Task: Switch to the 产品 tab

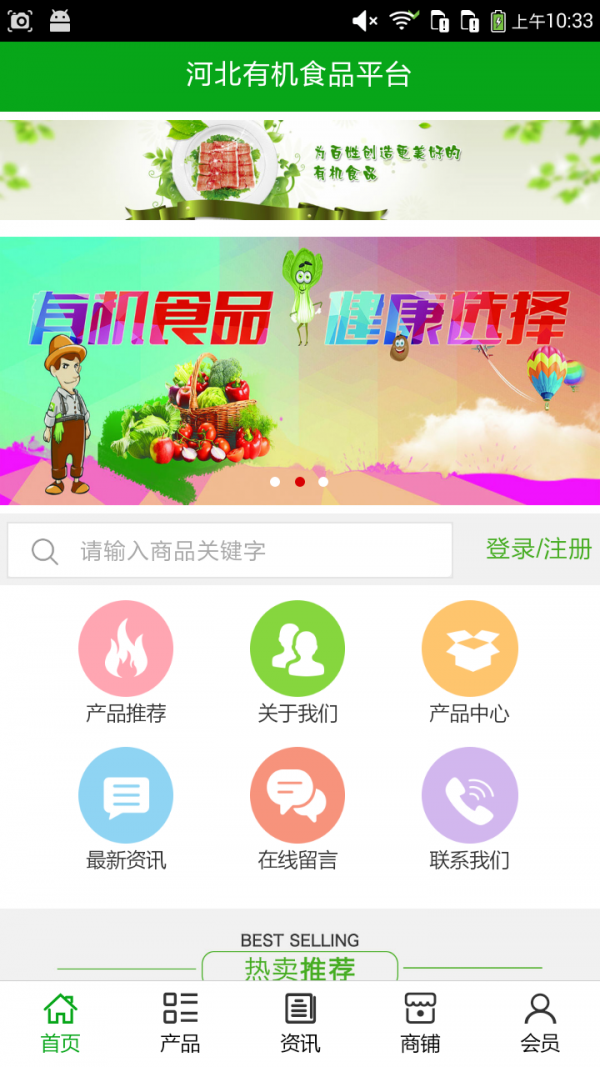Action: [180, 1022]
